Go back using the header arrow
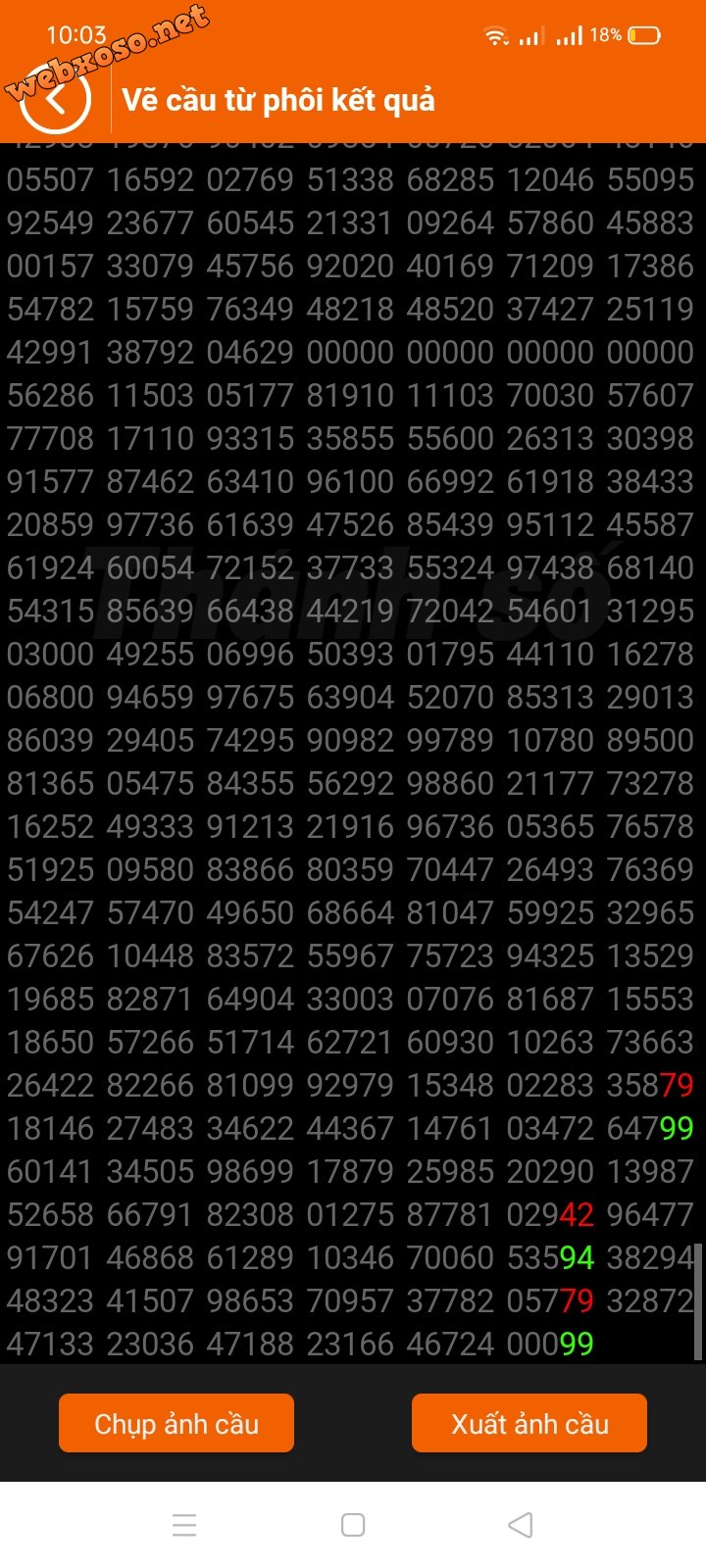This screenshot has width=706, height=1568. (56, 99)
